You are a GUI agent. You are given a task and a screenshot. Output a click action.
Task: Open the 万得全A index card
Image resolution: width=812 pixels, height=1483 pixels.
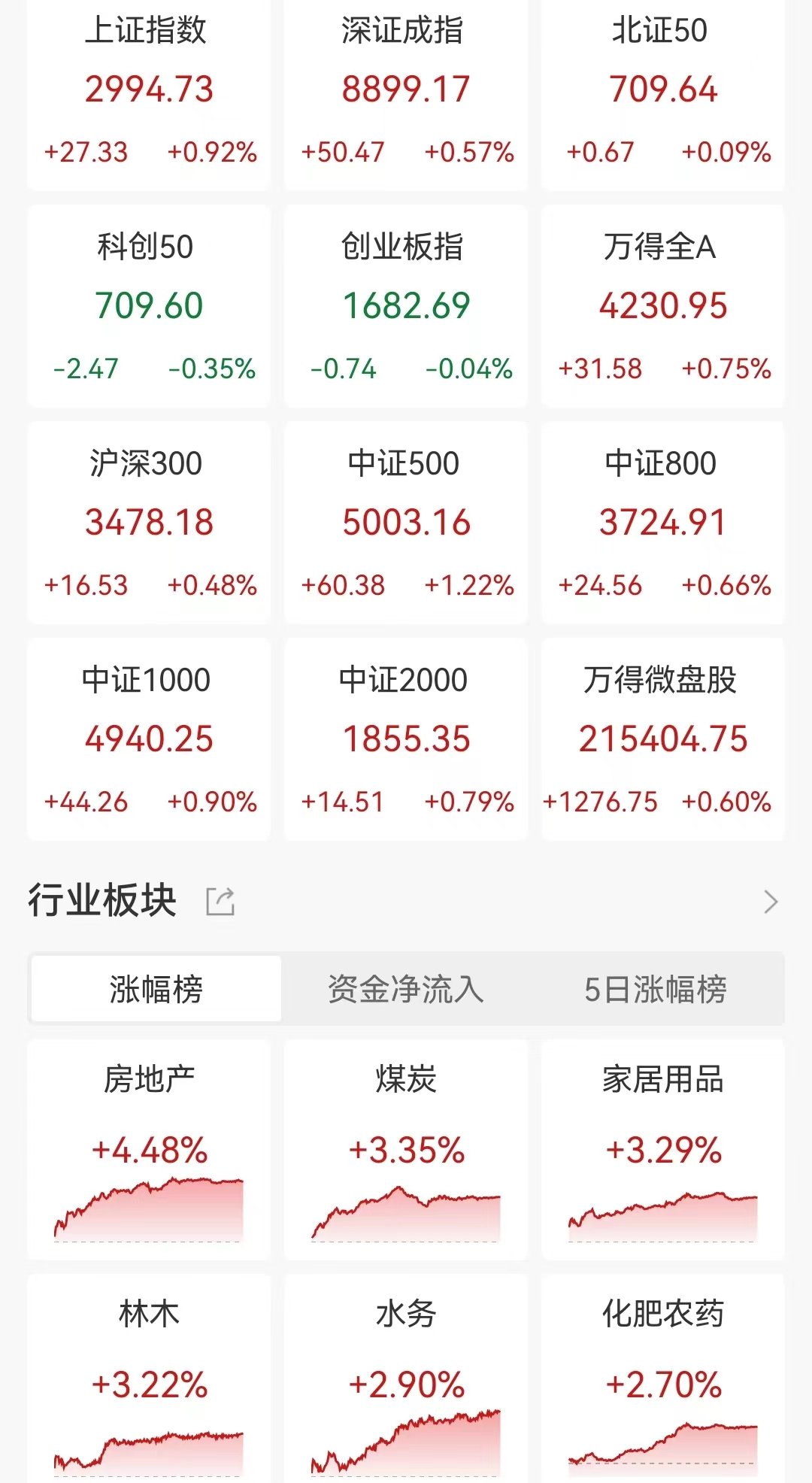(x=663, y=306)
